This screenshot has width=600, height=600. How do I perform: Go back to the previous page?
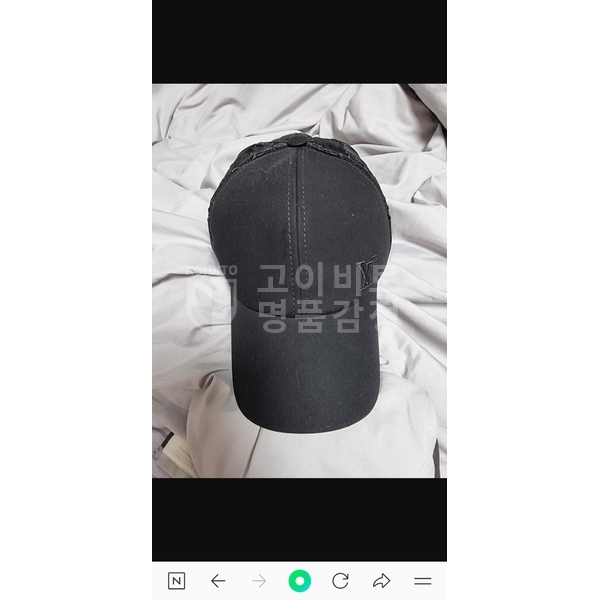[218, 581]
